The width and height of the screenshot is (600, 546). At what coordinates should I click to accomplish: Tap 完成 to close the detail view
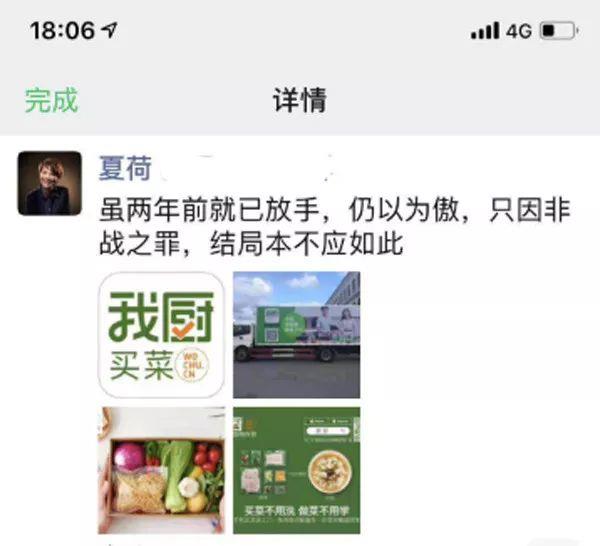tap(51, 100)
